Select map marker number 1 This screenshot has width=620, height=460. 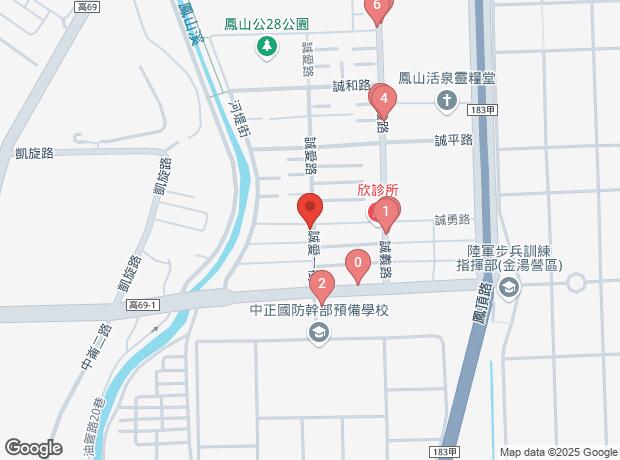[386, 211]
